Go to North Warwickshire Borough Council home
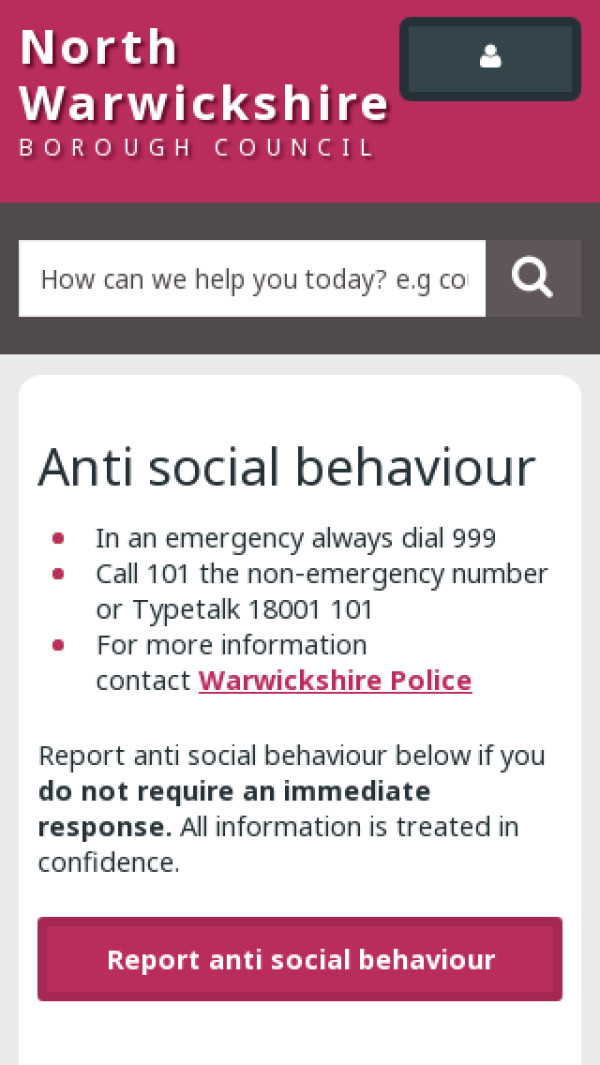 204,92
